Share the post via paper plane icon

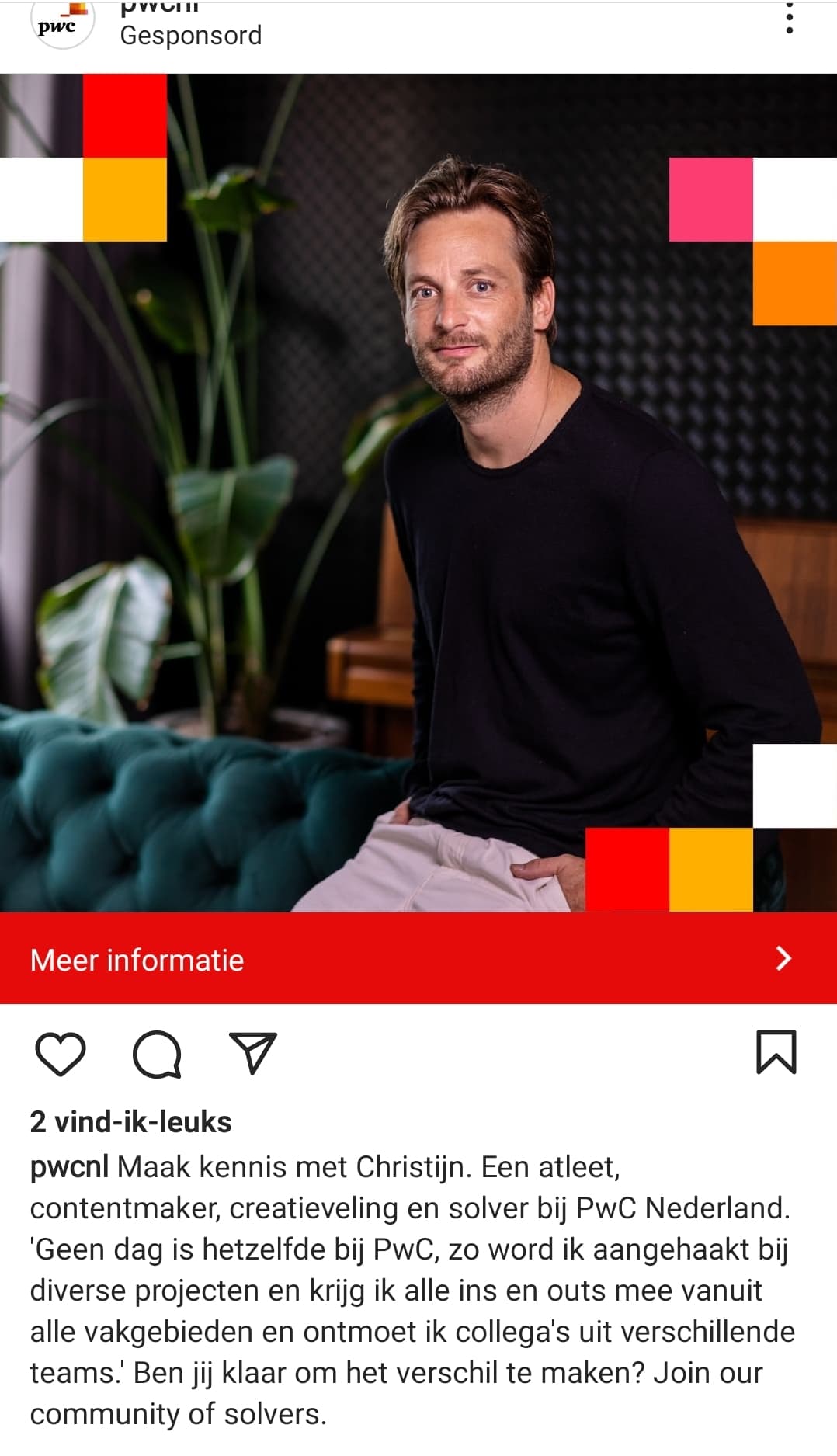coord(253,1053)
